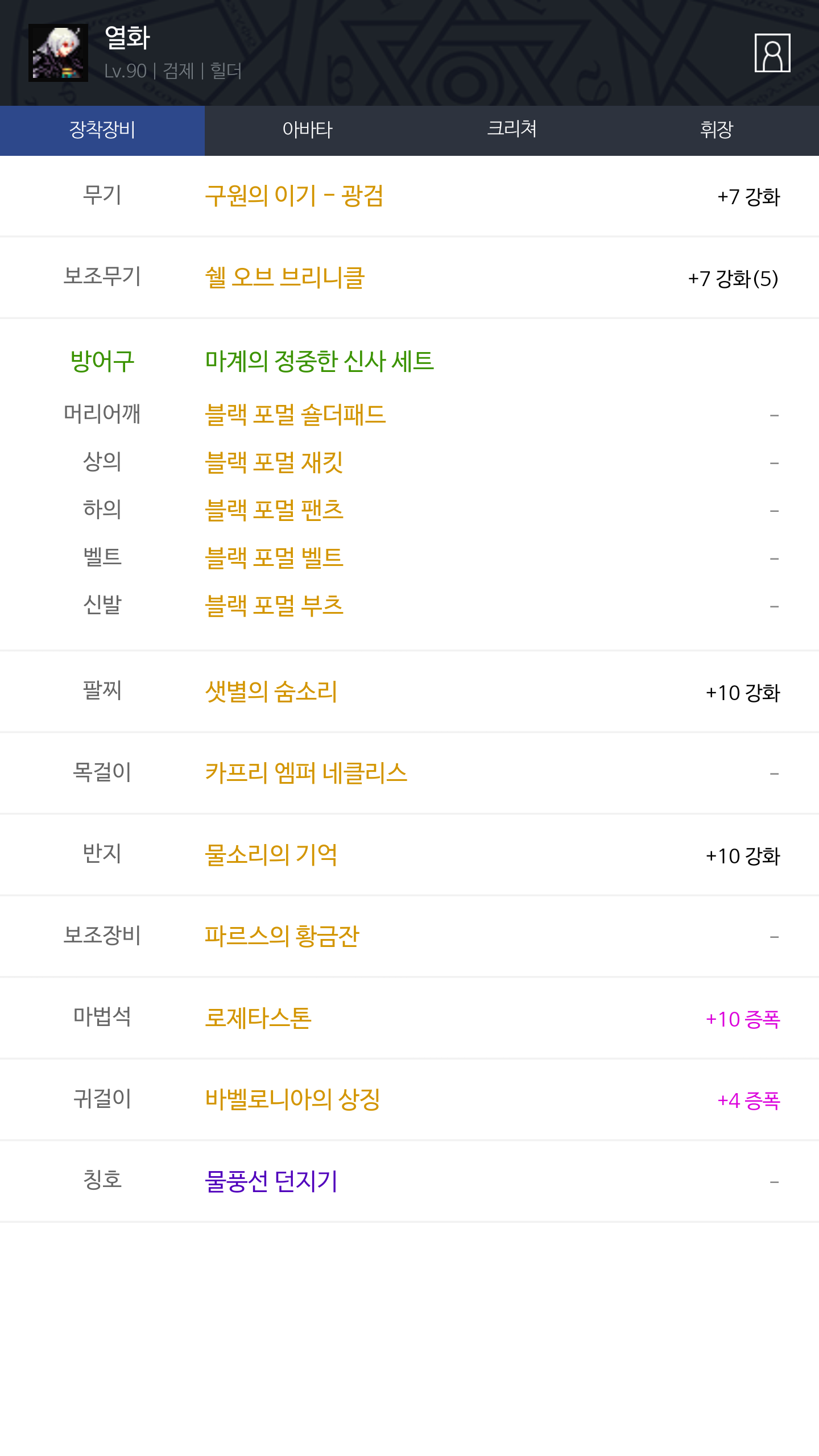
Task: Open ring 물소리의 기억
Action: [x=271, y=855]
